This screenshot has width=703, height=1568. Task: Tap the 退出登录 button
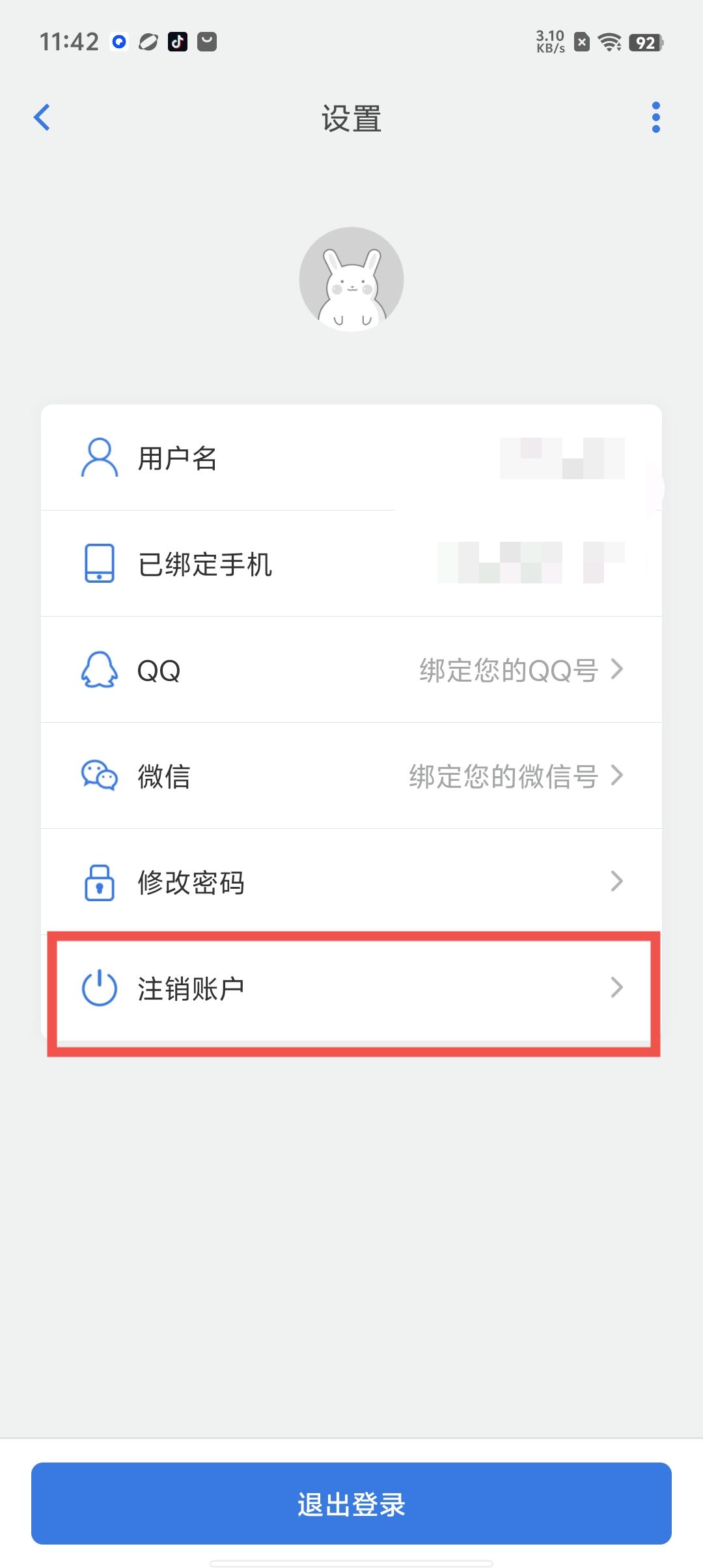point(351,1504)
